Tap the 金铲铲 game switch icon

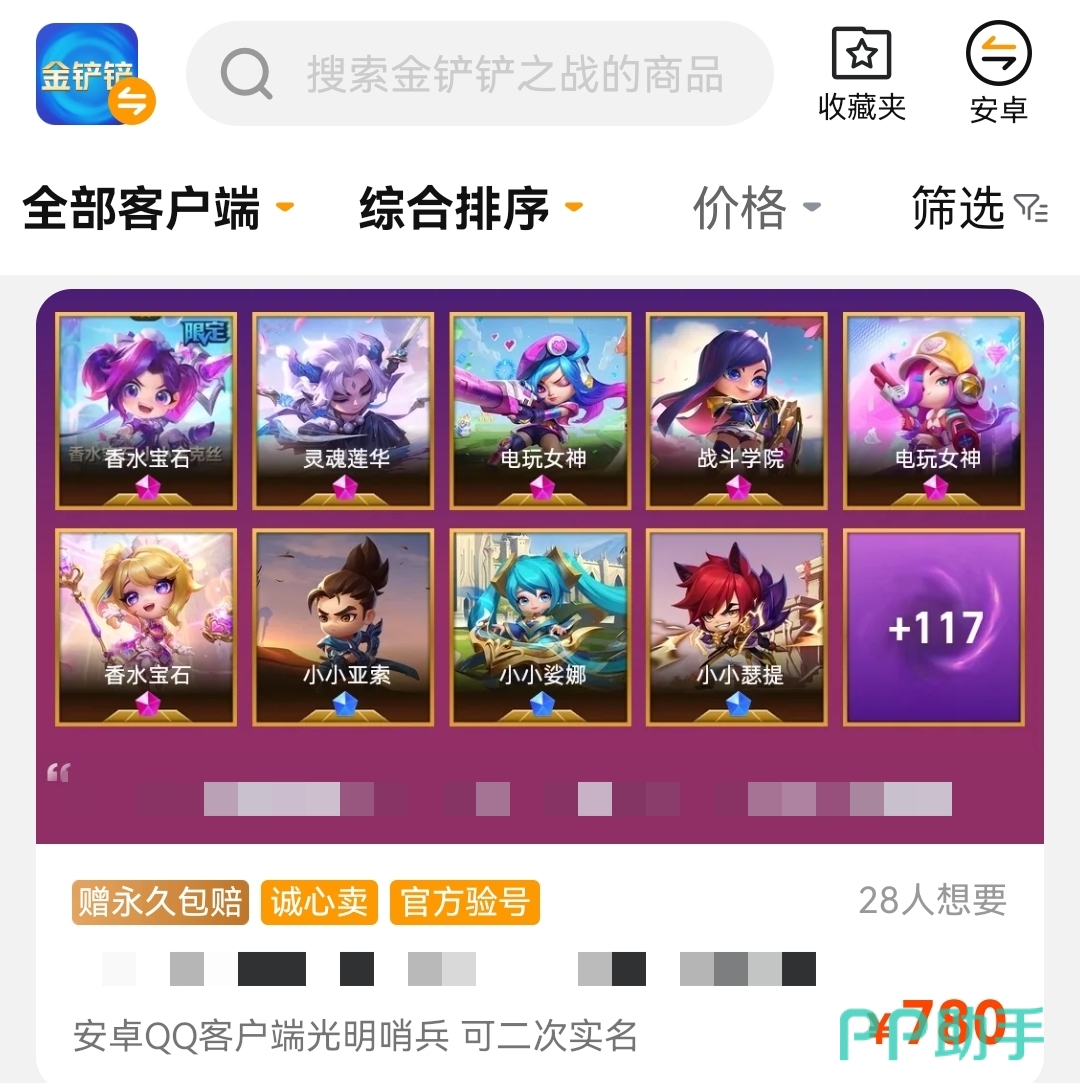point(93,74)
